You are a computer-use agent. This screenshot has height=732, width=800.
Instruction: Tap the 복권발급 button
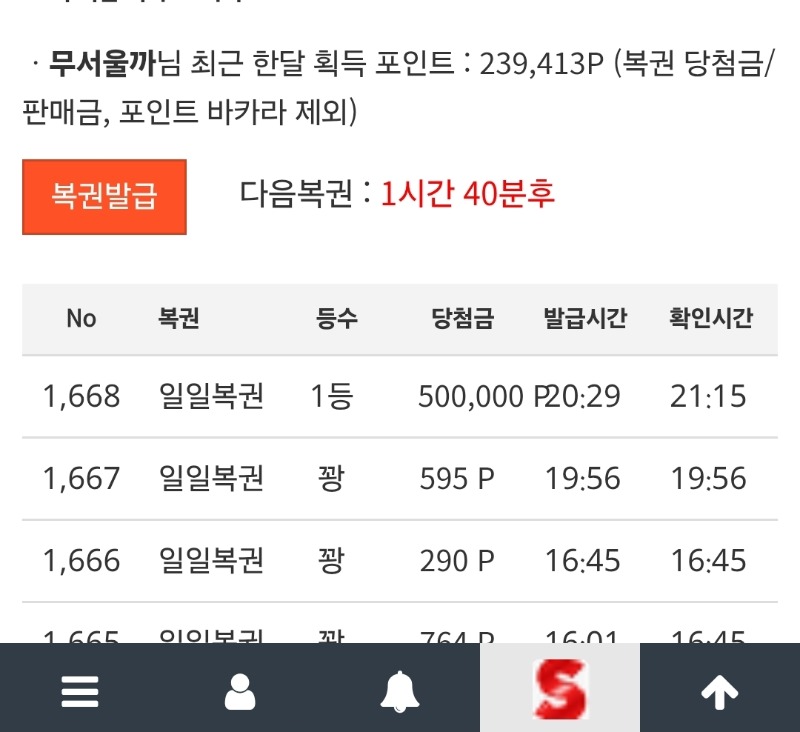[104, 197]
